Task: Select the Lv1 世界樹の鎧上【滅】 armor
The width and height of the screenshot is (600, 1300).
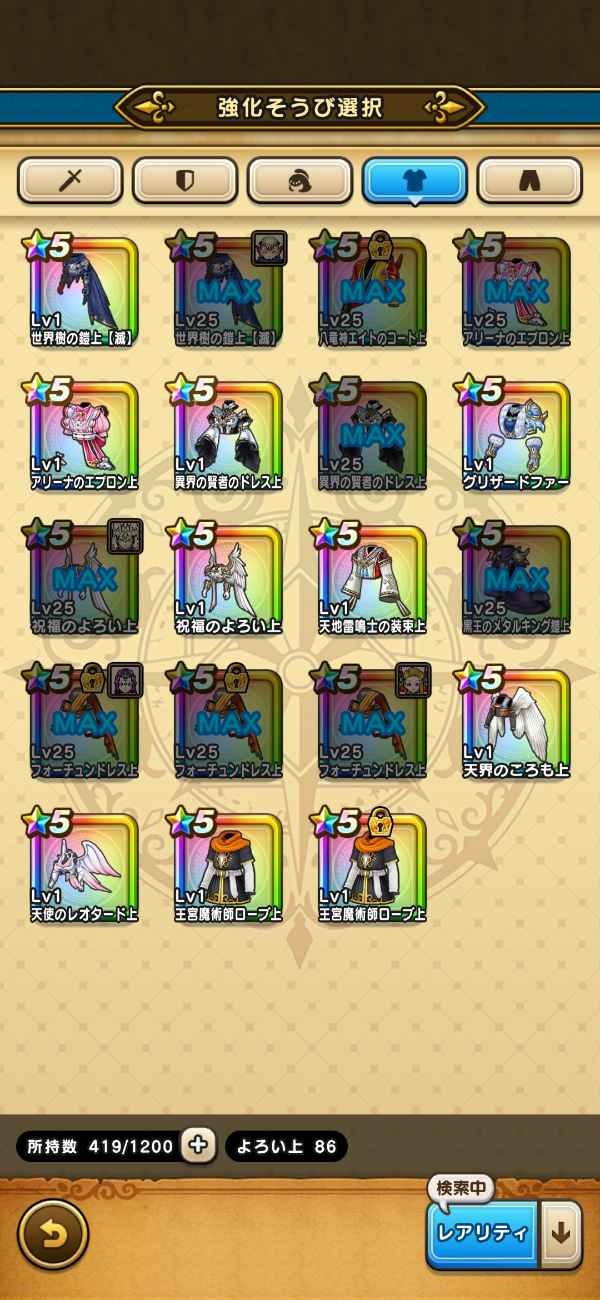Action: point(84,292)
